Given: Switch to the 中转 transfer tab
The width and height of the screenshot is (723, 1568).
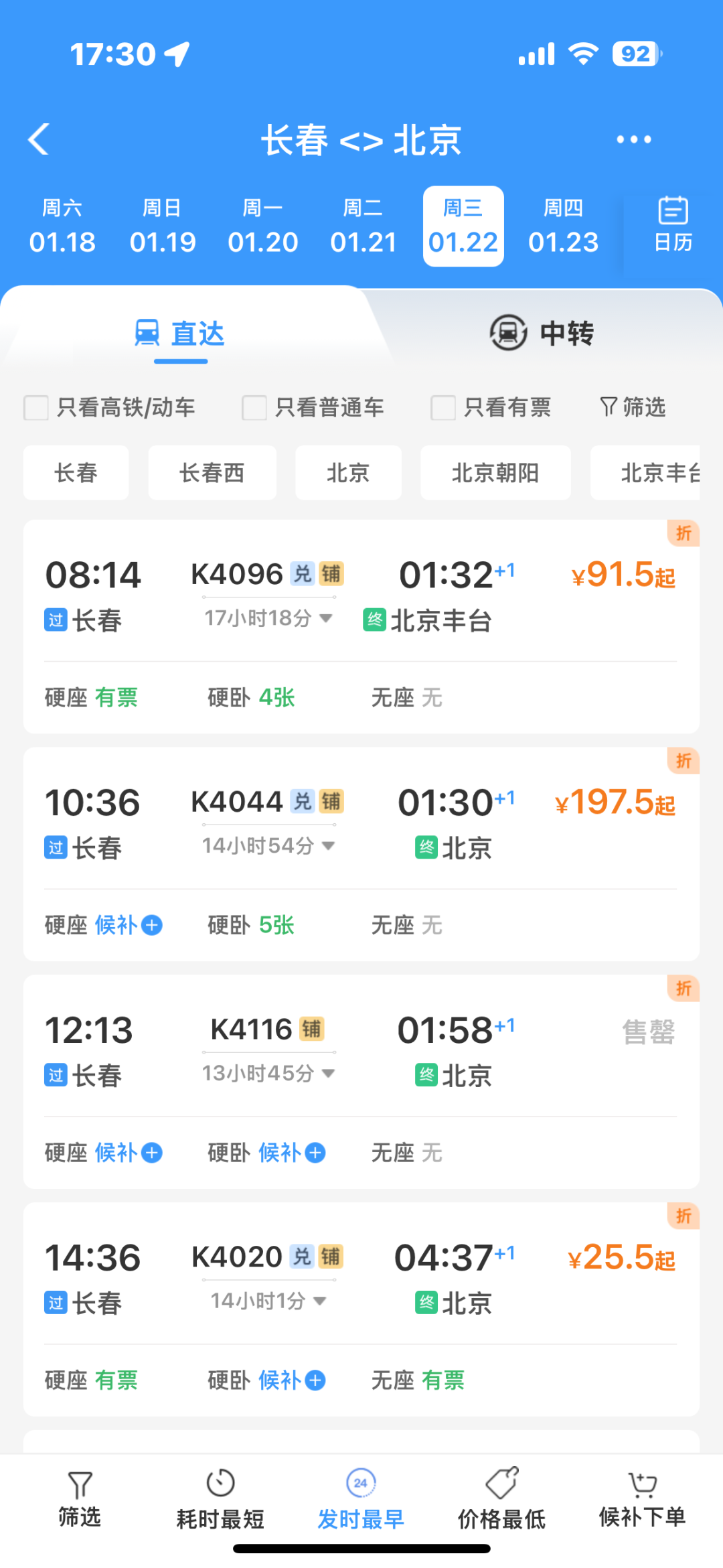Looking at the screenshot, I should point(542,333).
